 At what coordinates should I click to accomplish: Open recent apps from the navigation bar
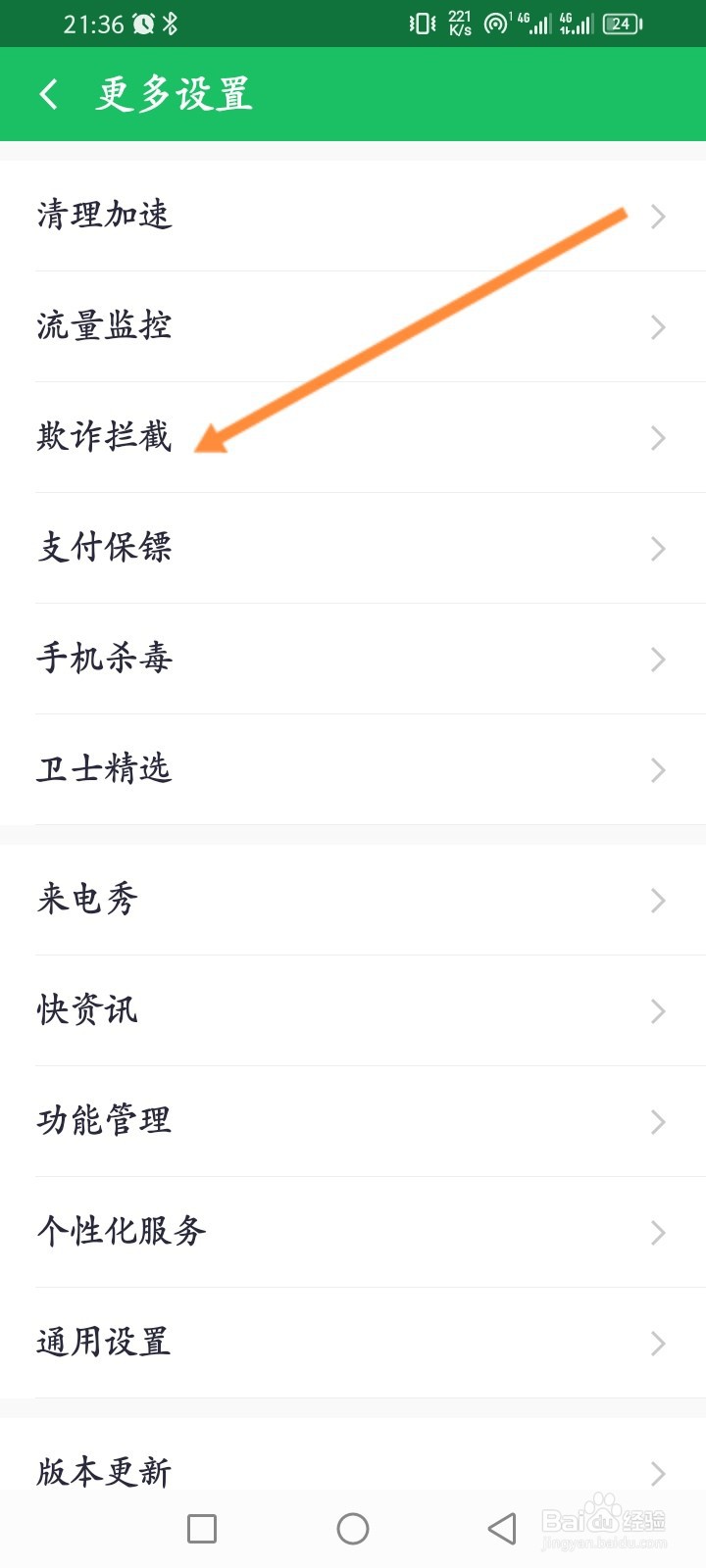[x=202, y=1529]
